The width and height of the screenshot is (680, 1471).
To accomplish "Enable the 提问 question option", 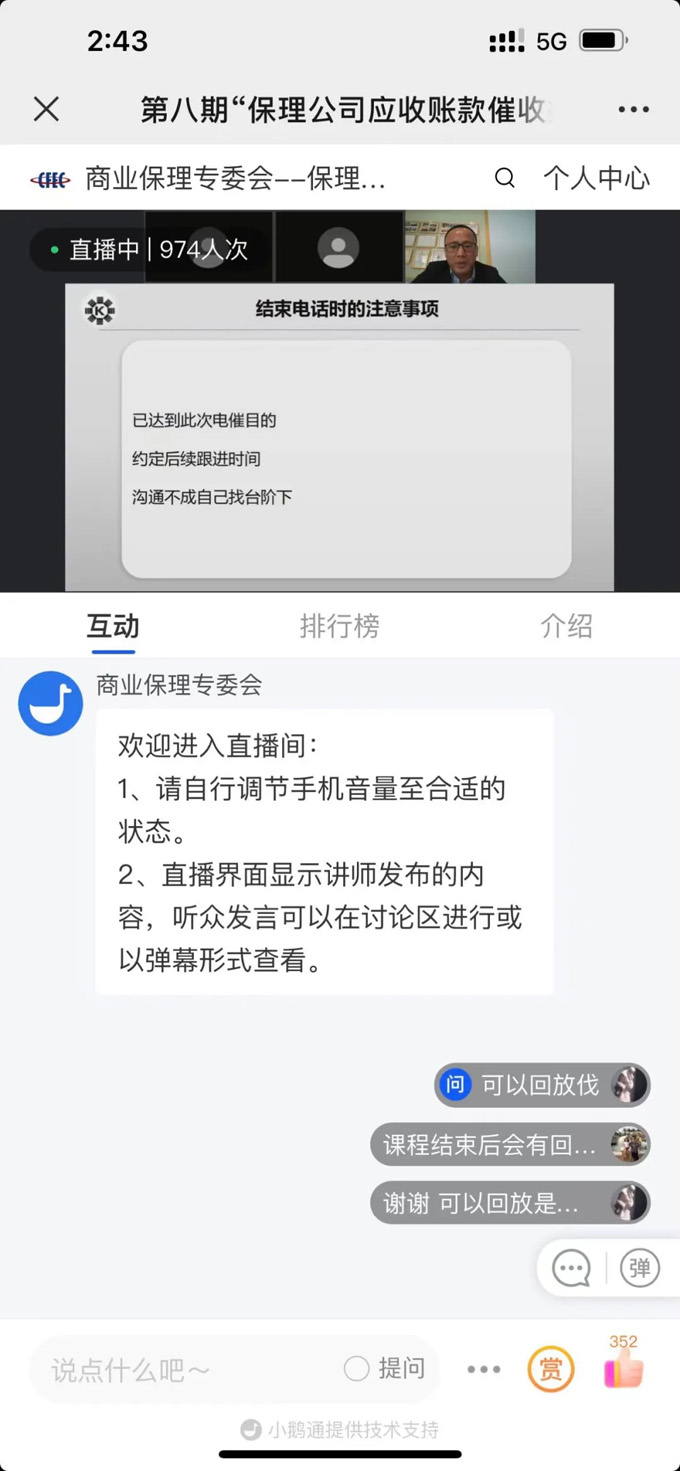I will [x=385, y=1369].
